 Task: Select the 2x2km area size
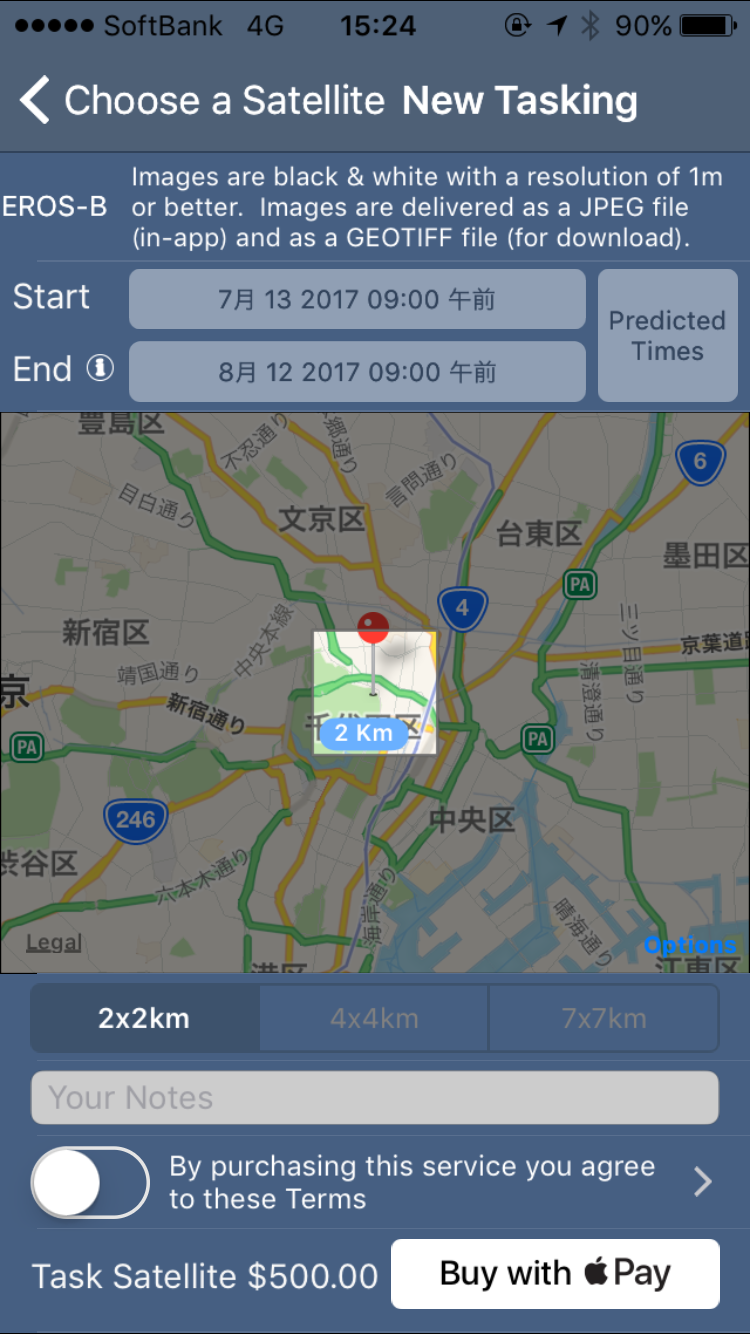point(145,1019)
